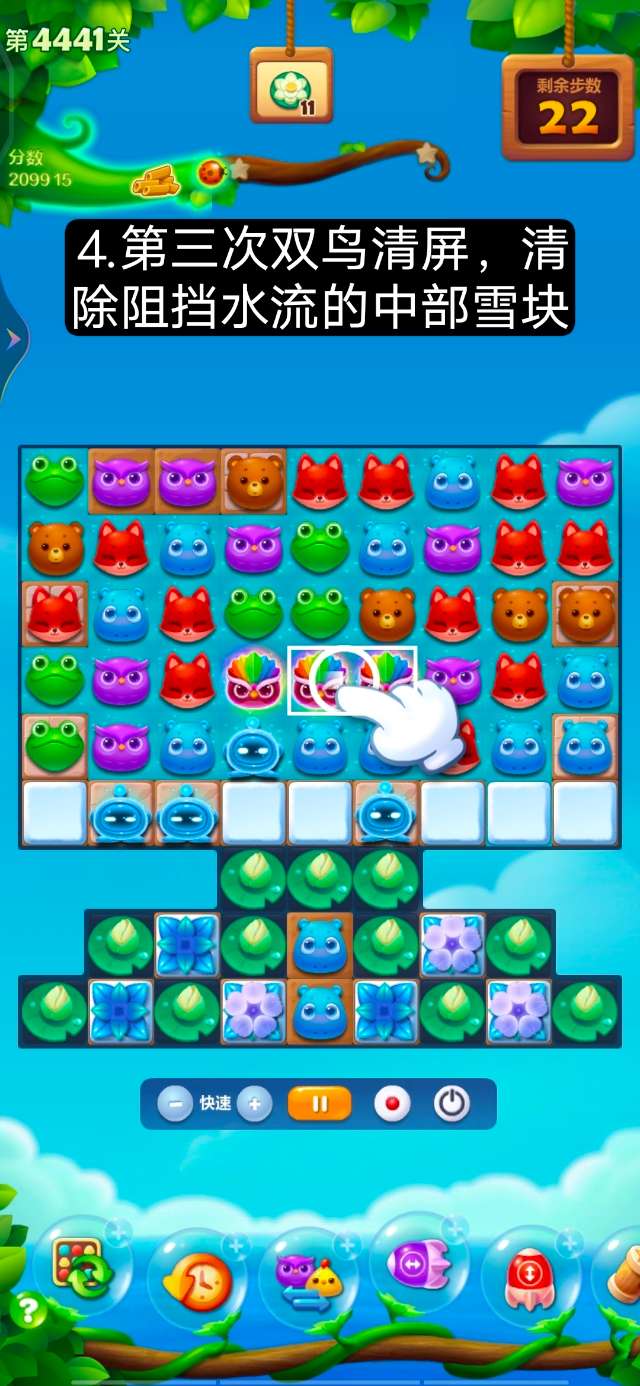Expand the side panel arrow on left edge
The height and width of the screenshot is (1386, 640).
(x=13, y=339)
